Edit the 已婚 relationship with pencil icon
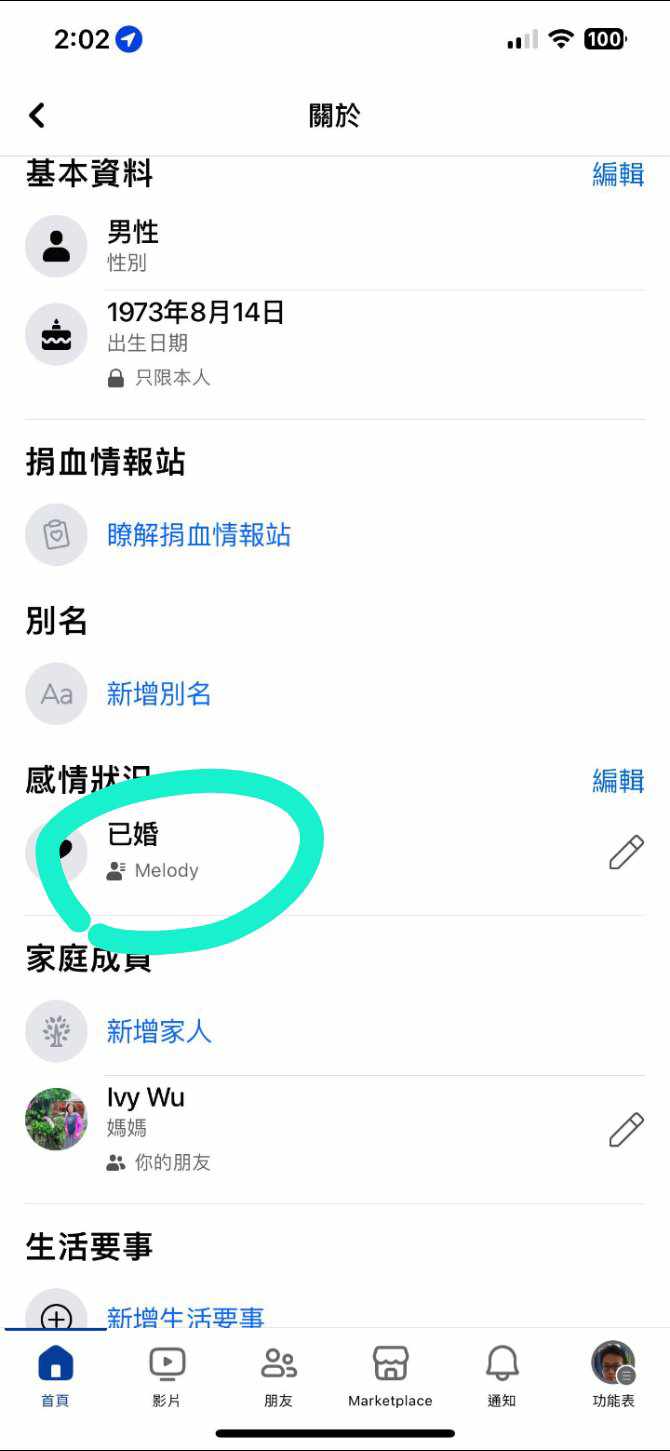The image size is (670, 1451). (626, 853)
